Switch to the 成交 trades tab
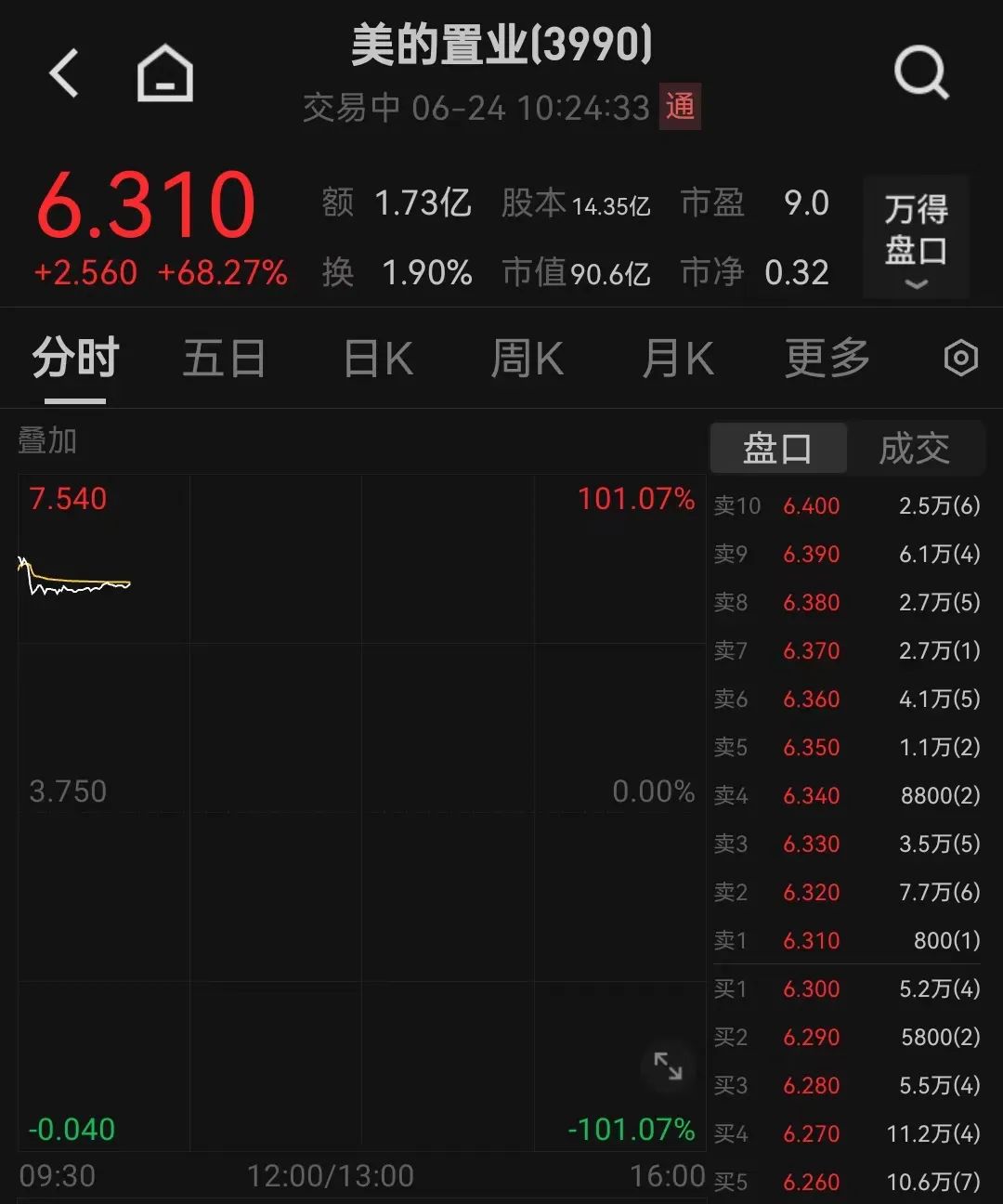The height and width of the screenshot is (1204, 1003). click(915, 449)
